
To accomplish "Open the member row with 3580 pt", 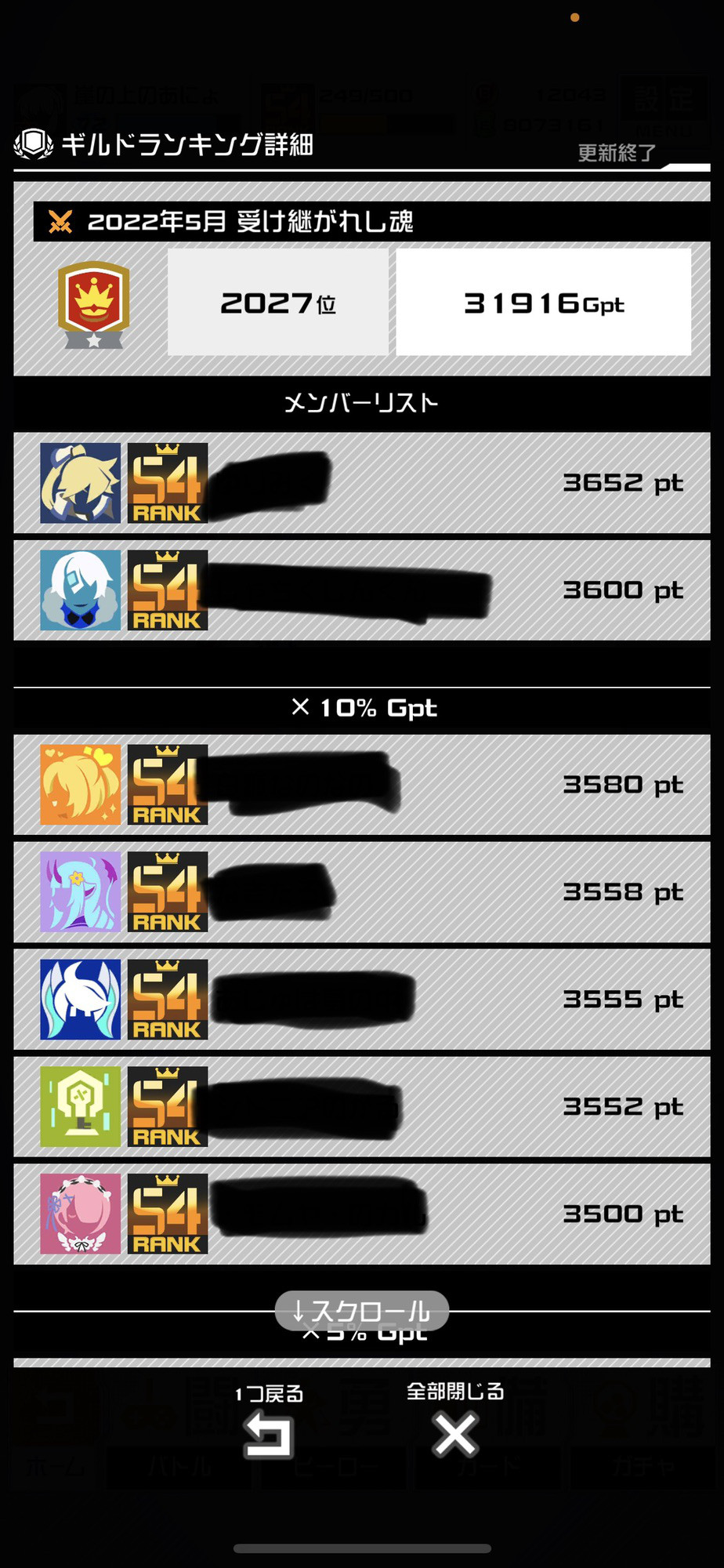I will click(x=362, y=785).
